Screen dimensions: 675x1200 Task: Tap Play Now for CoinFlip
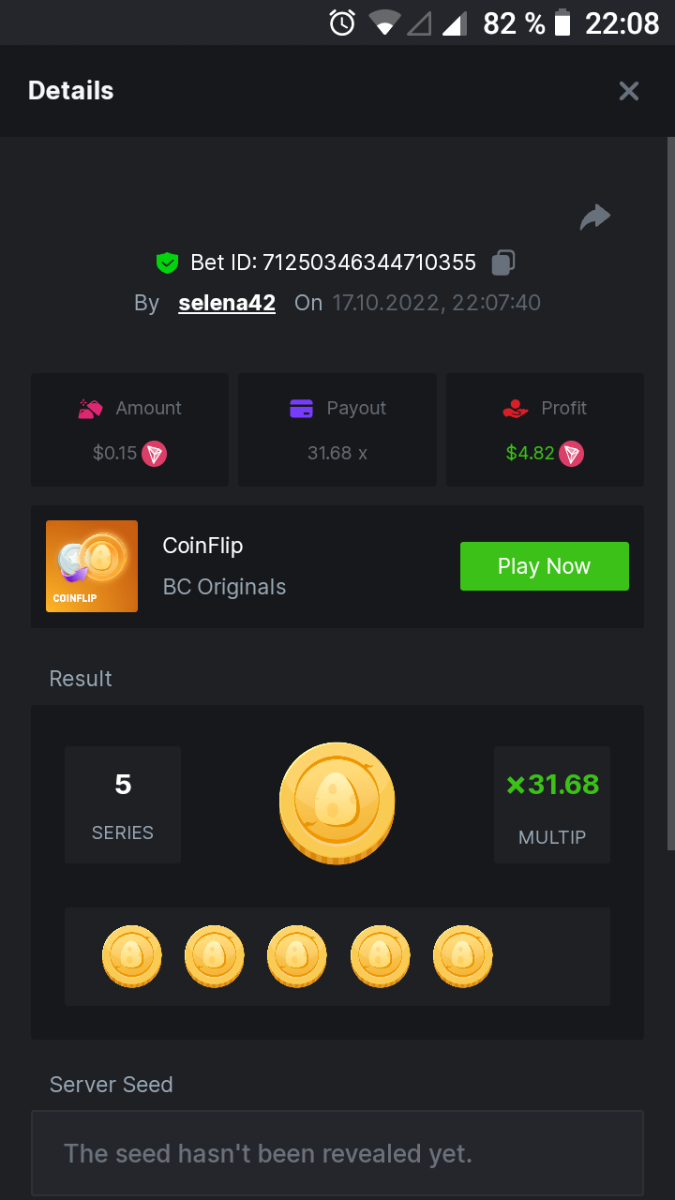pos(544,566)
